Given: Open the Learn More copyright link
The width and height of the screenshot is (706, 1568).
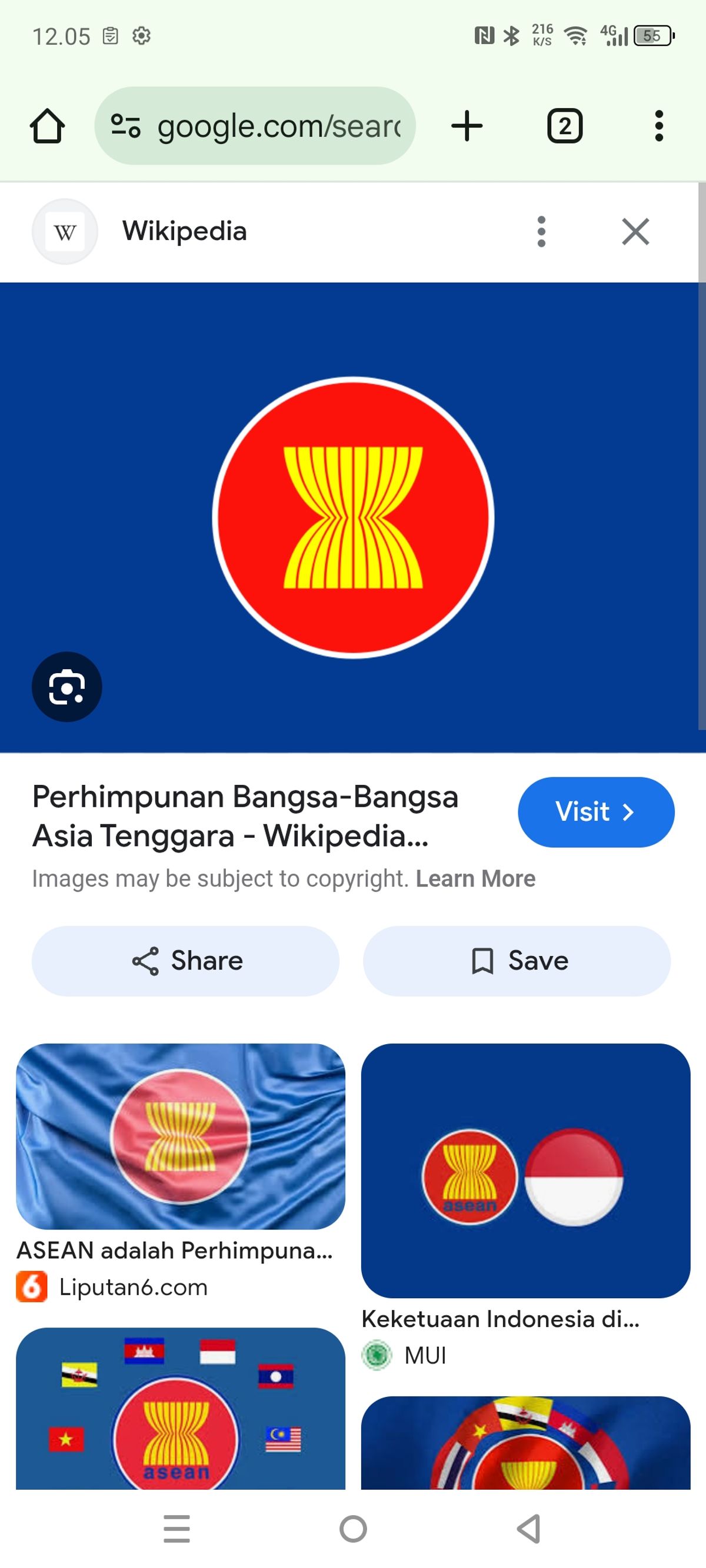Looking at the screenshot, I should click(476, 878).
